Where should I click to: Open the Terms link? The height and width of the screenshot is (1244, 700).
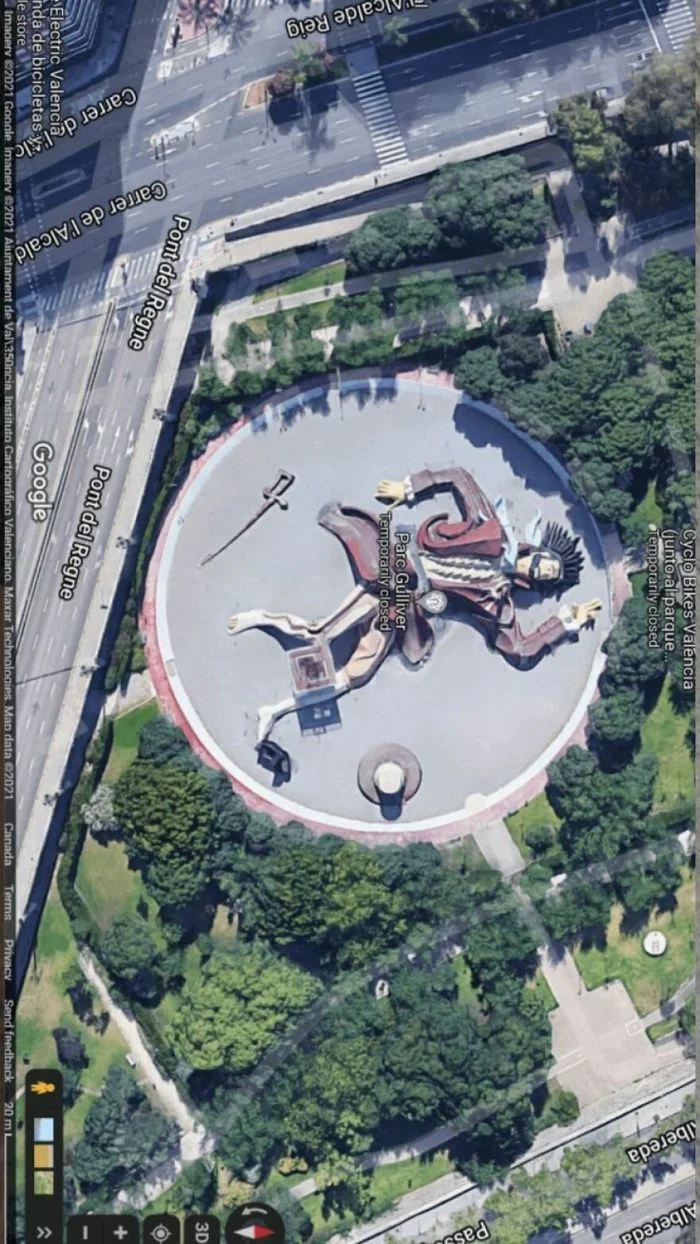click(8, 903)
